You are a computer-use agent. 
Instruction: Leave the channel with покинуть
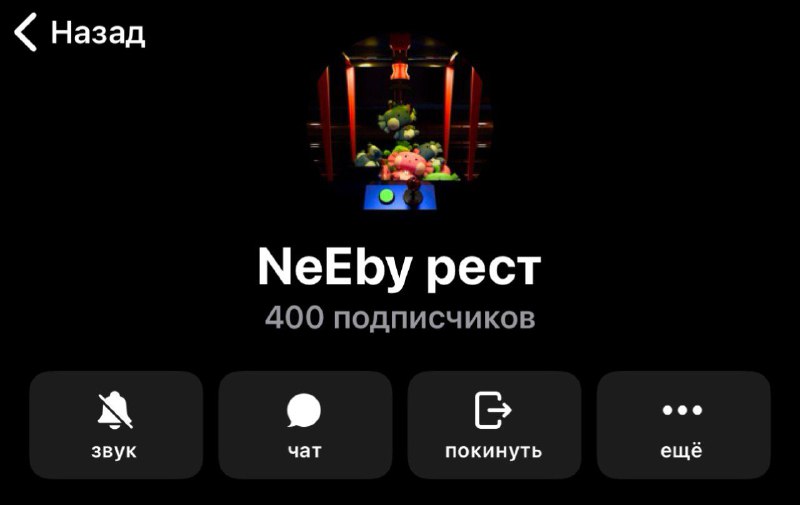(494, 425)
